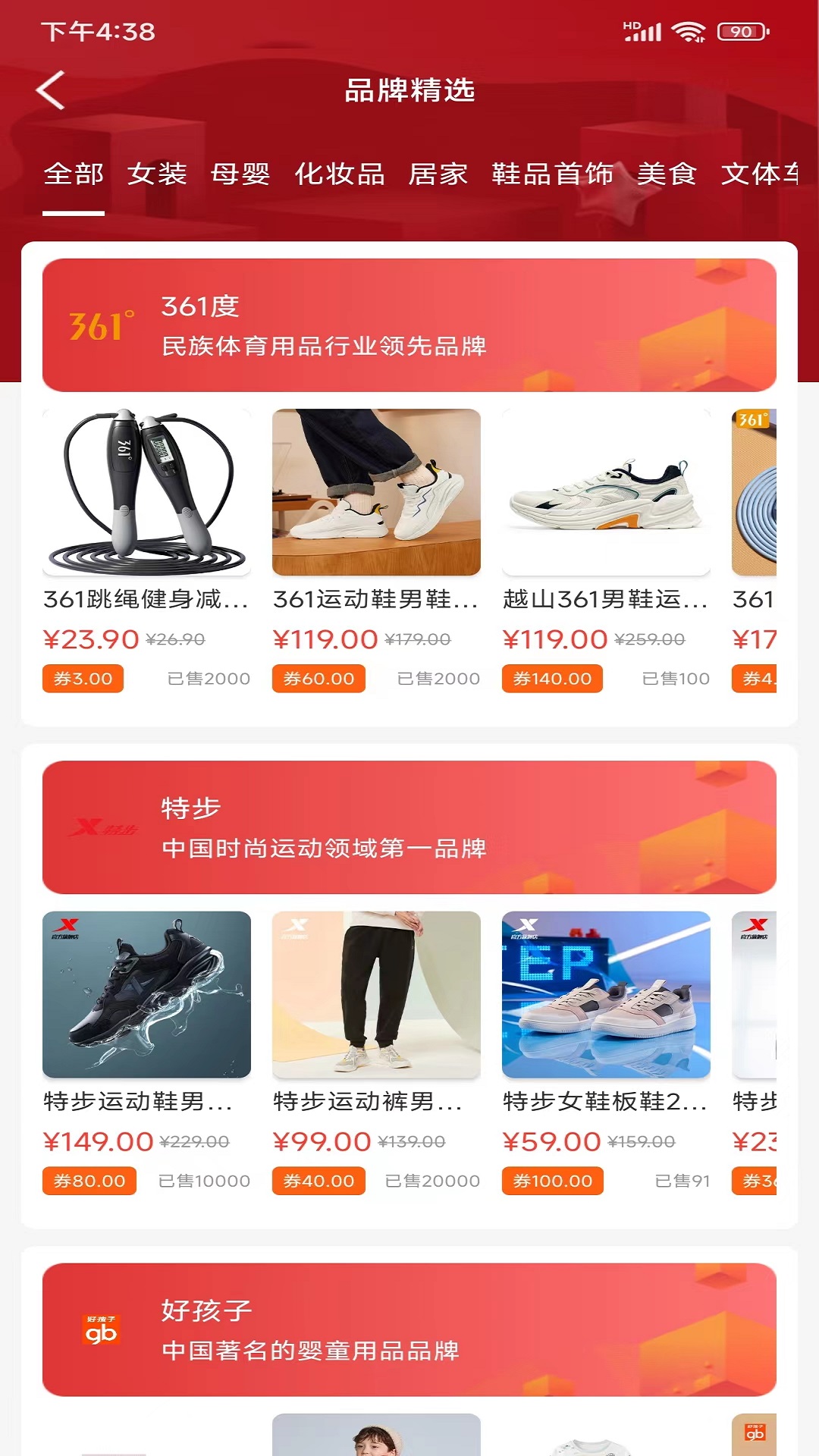Open the 好孩子 brand banner
This screenshot has height=1456, width=819.
(x=409, y=1329)
